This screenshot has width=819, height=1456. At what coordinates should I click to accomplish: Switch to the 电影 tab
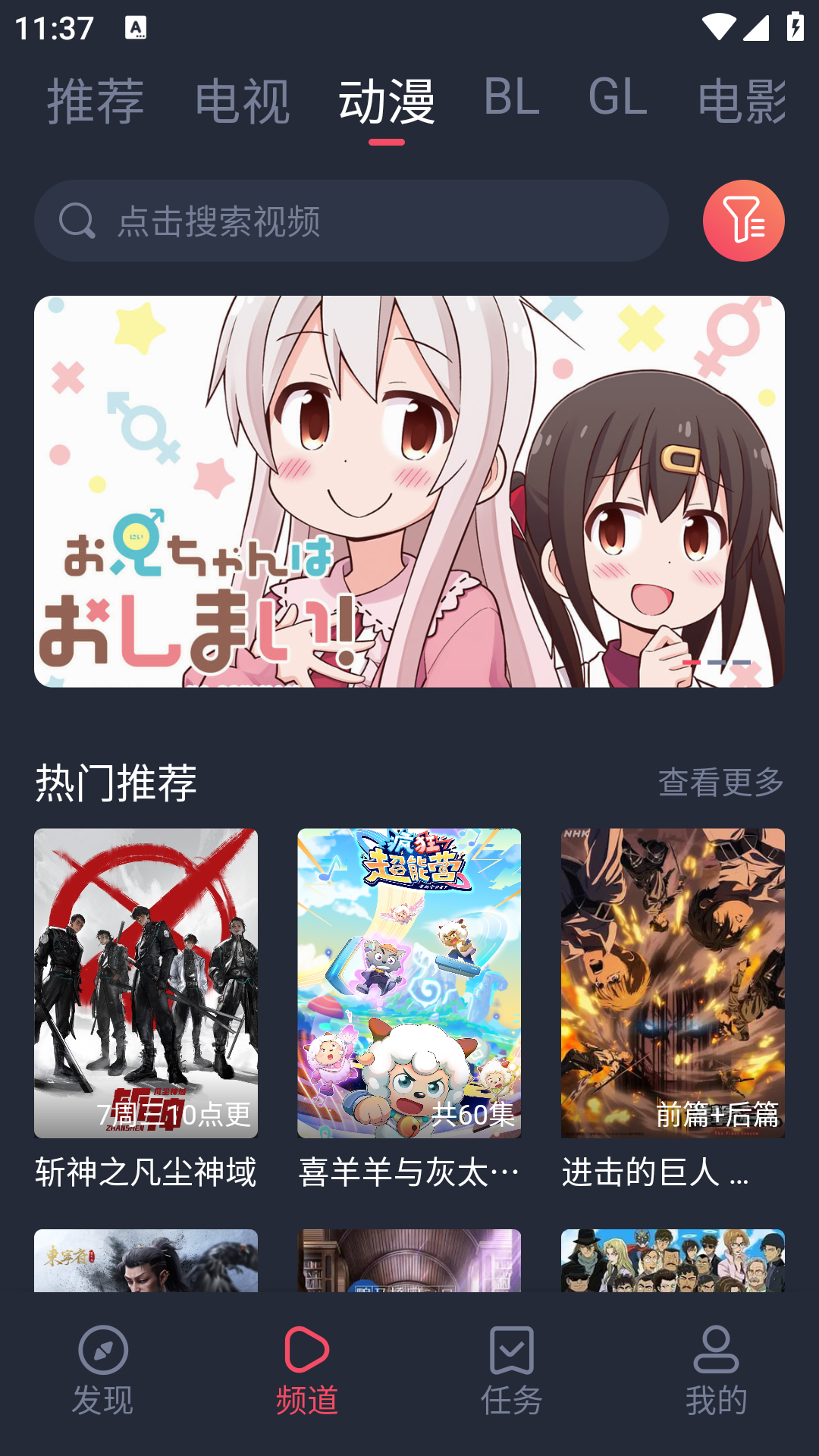click(x=742, y=101)
